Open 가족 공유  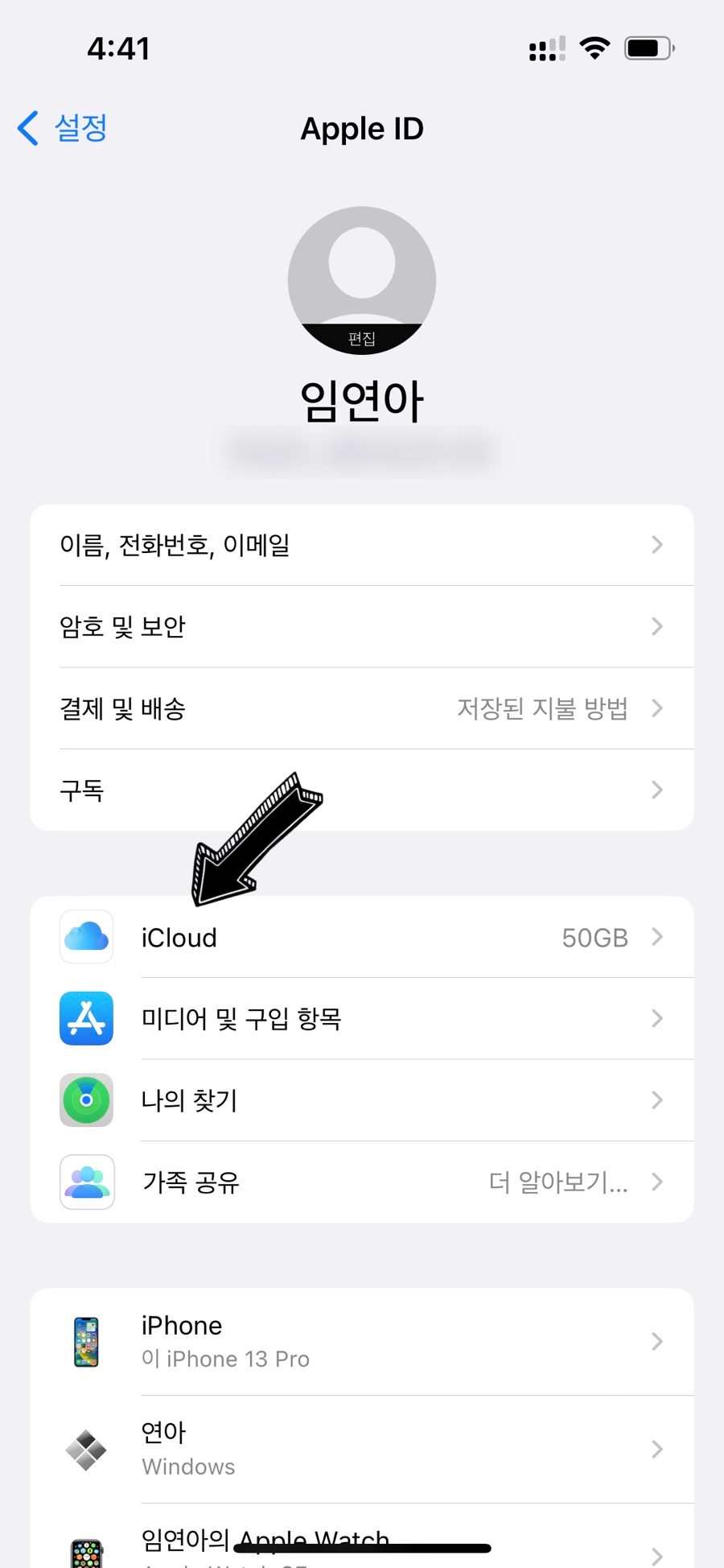[362, 1182]
